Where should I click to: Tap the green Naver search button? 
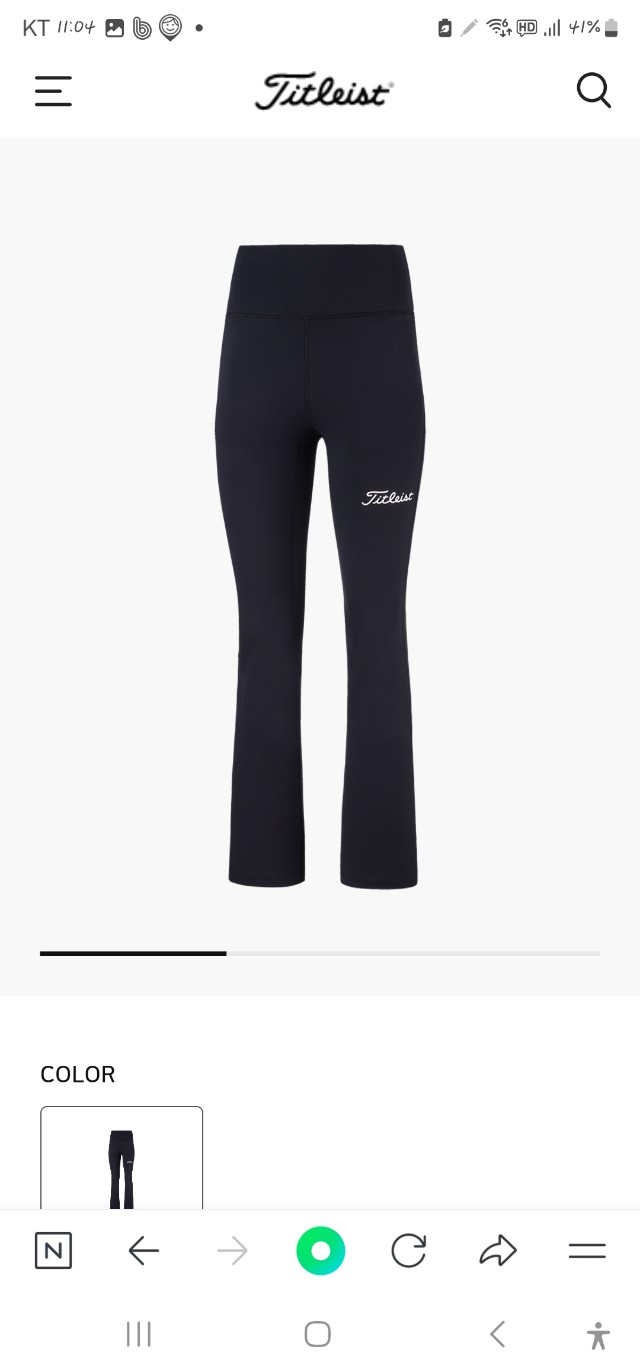point(320,1250)
